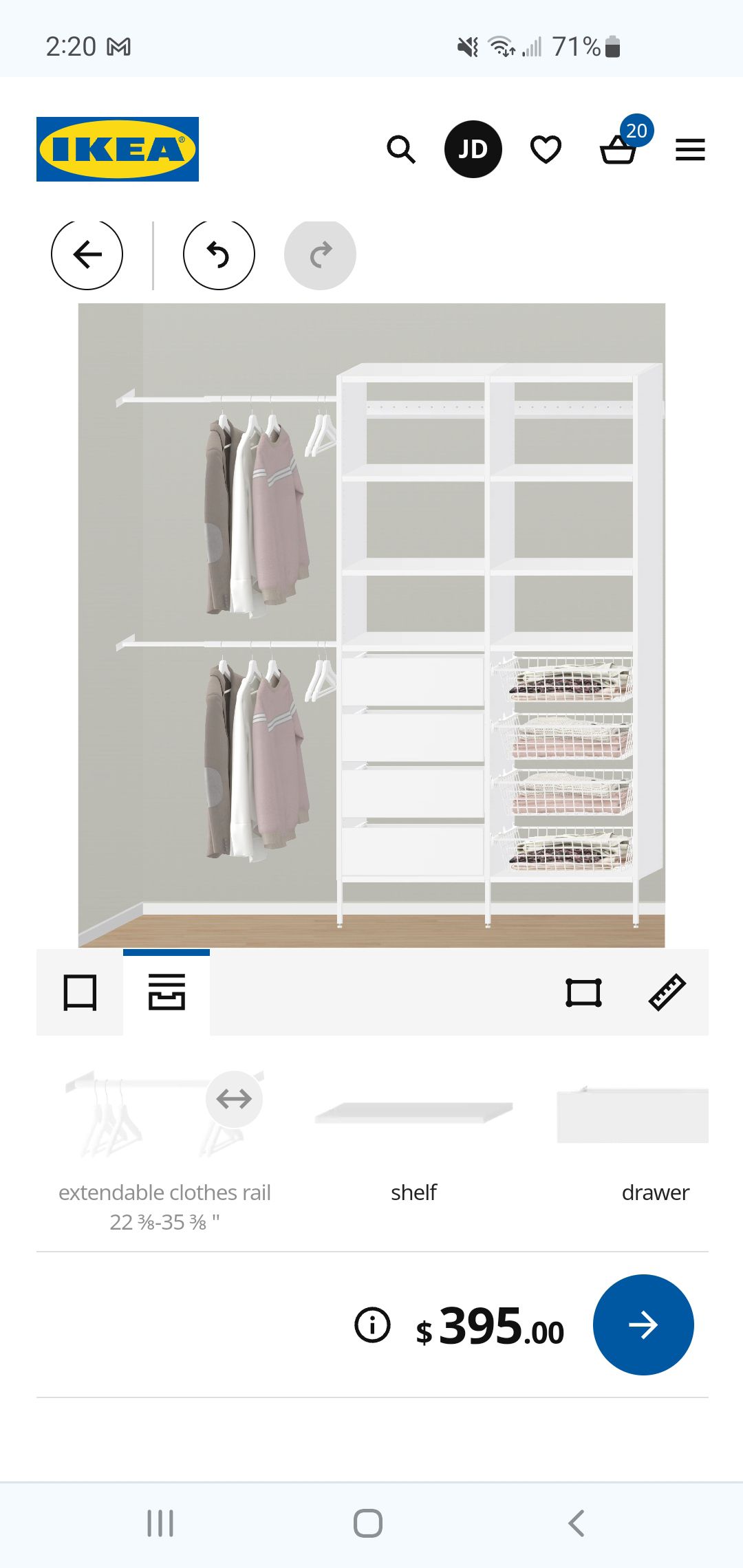This screenshot has height=1568, width=743.
Task: Show measurements with the ruler icon
Action: [667, 992]
